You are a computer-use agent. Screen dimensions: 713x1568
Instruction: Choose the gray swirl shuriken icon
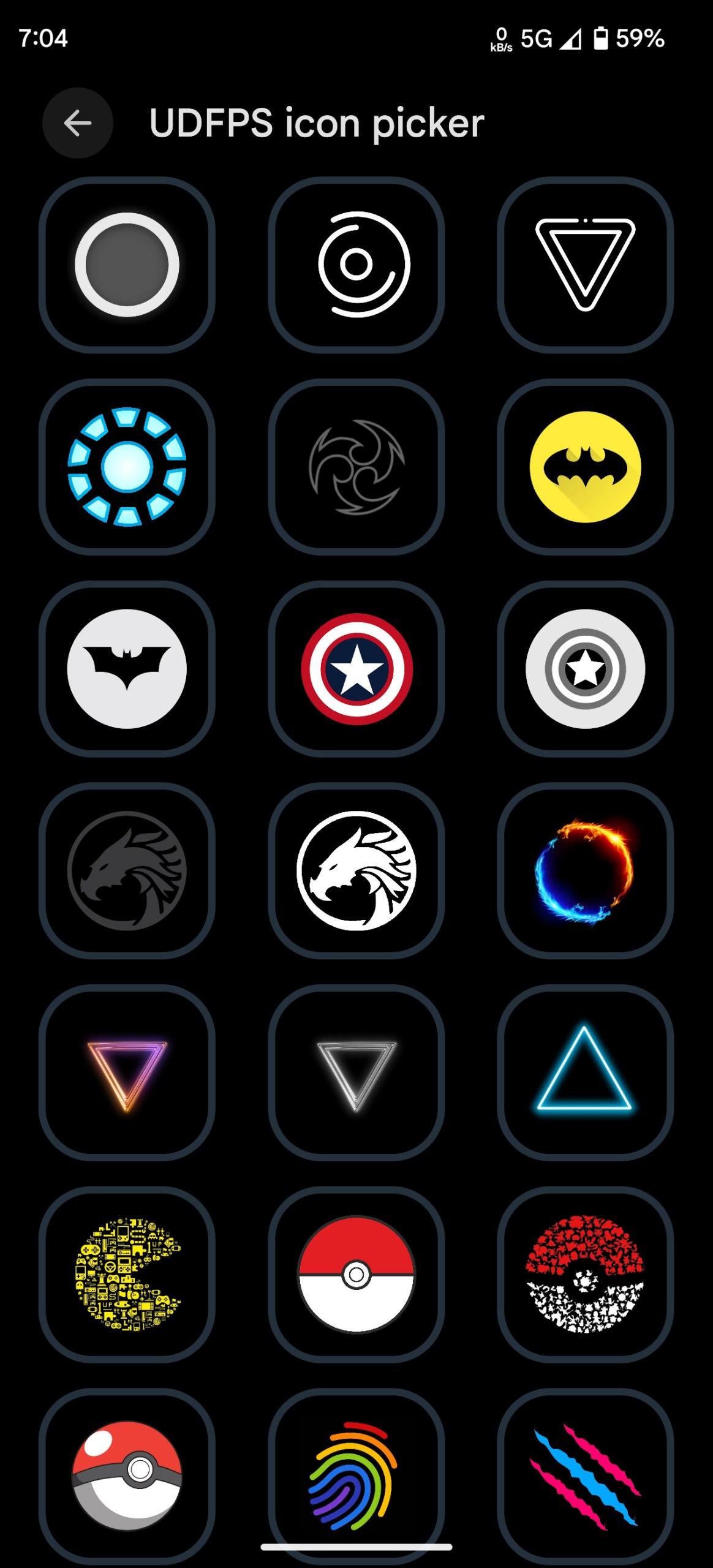click(x=356, y=467)
